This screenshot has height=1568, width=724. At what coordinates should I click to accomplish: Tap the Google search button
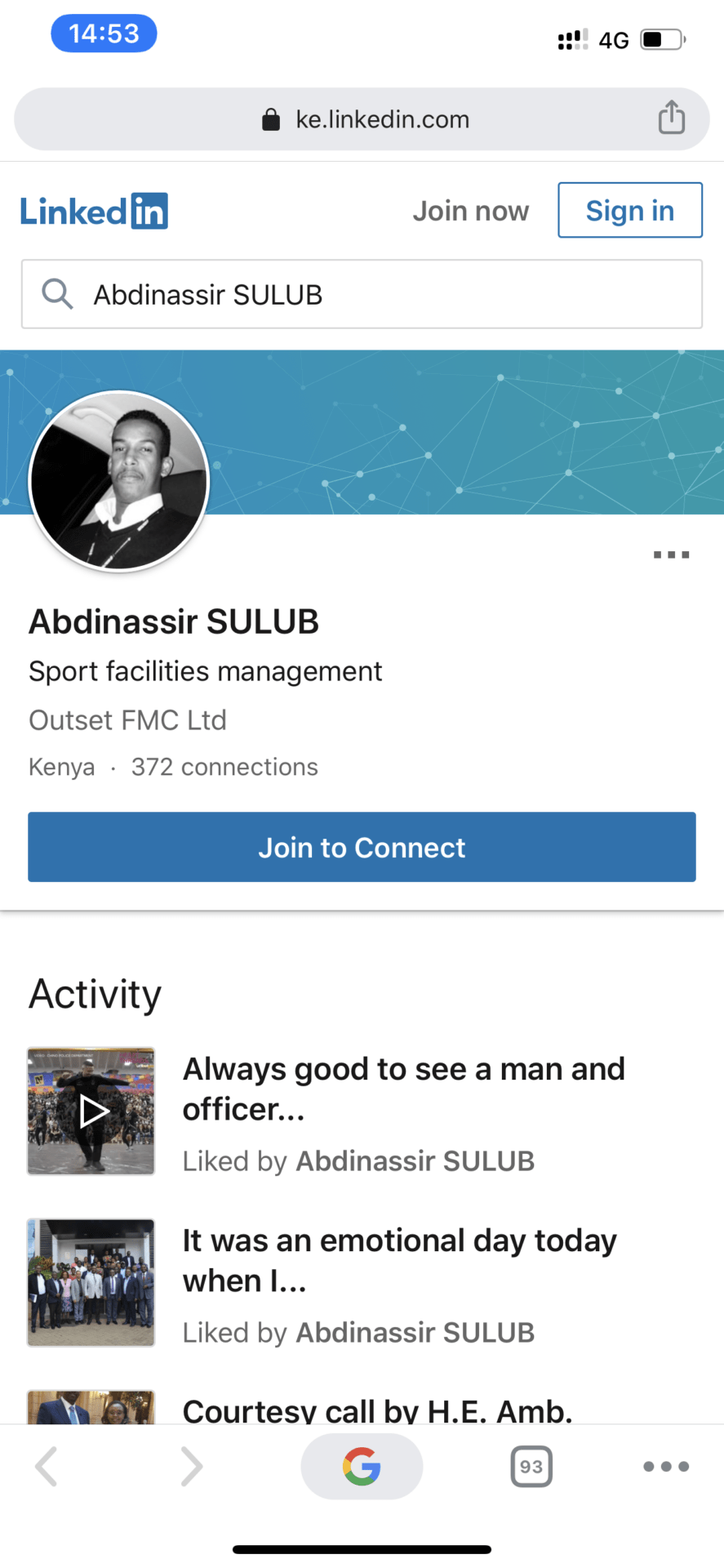(x=362, y=1467)
